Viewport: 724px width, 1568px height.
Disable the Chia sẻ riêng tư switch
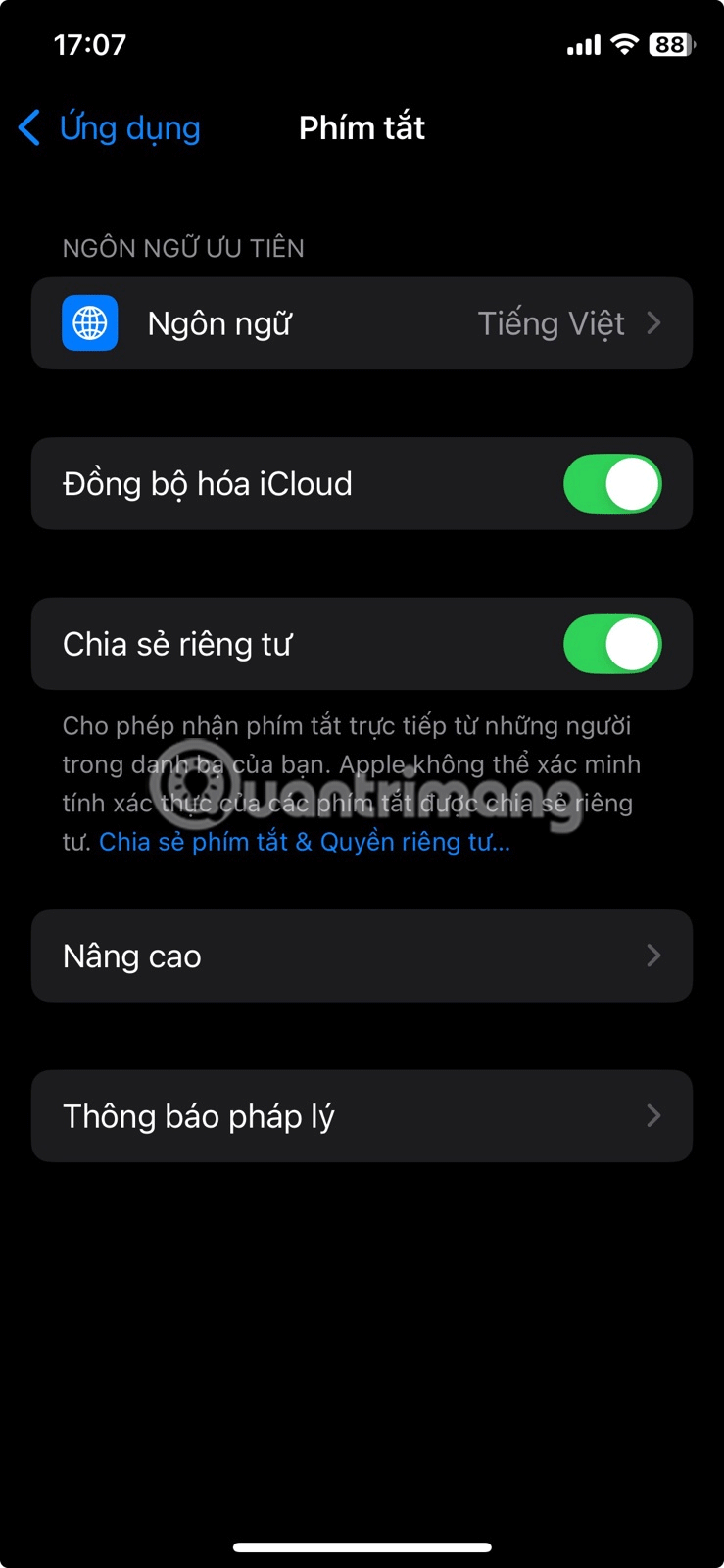[612, 645]
